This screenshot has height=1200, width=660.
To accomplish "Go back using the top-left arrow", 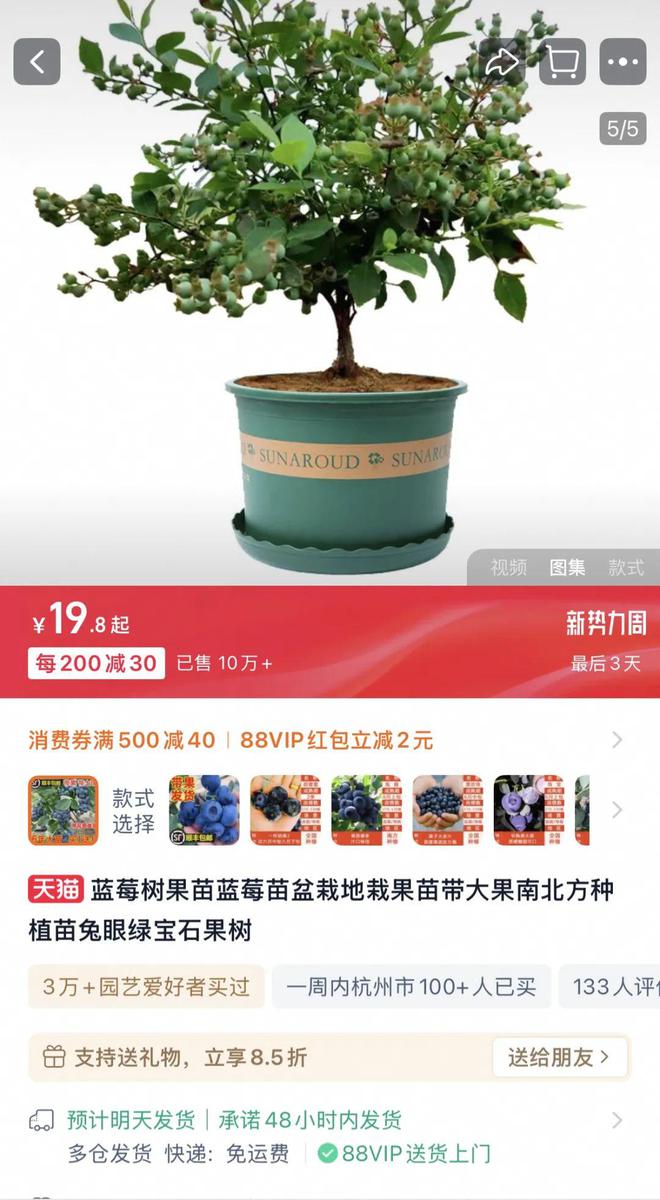I will tap(37, 62).
